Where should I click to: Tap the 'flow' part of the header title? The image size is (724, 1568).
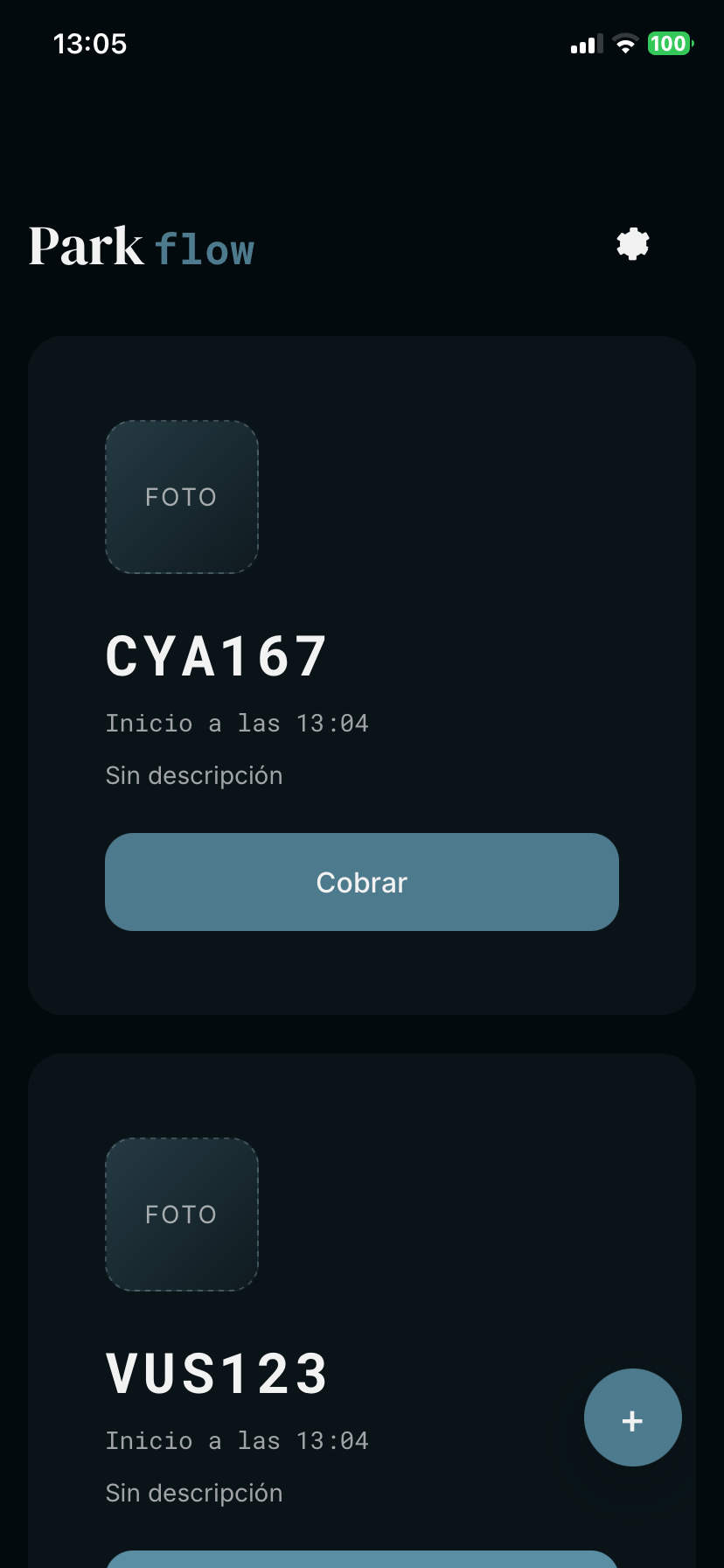coord(205,250)
